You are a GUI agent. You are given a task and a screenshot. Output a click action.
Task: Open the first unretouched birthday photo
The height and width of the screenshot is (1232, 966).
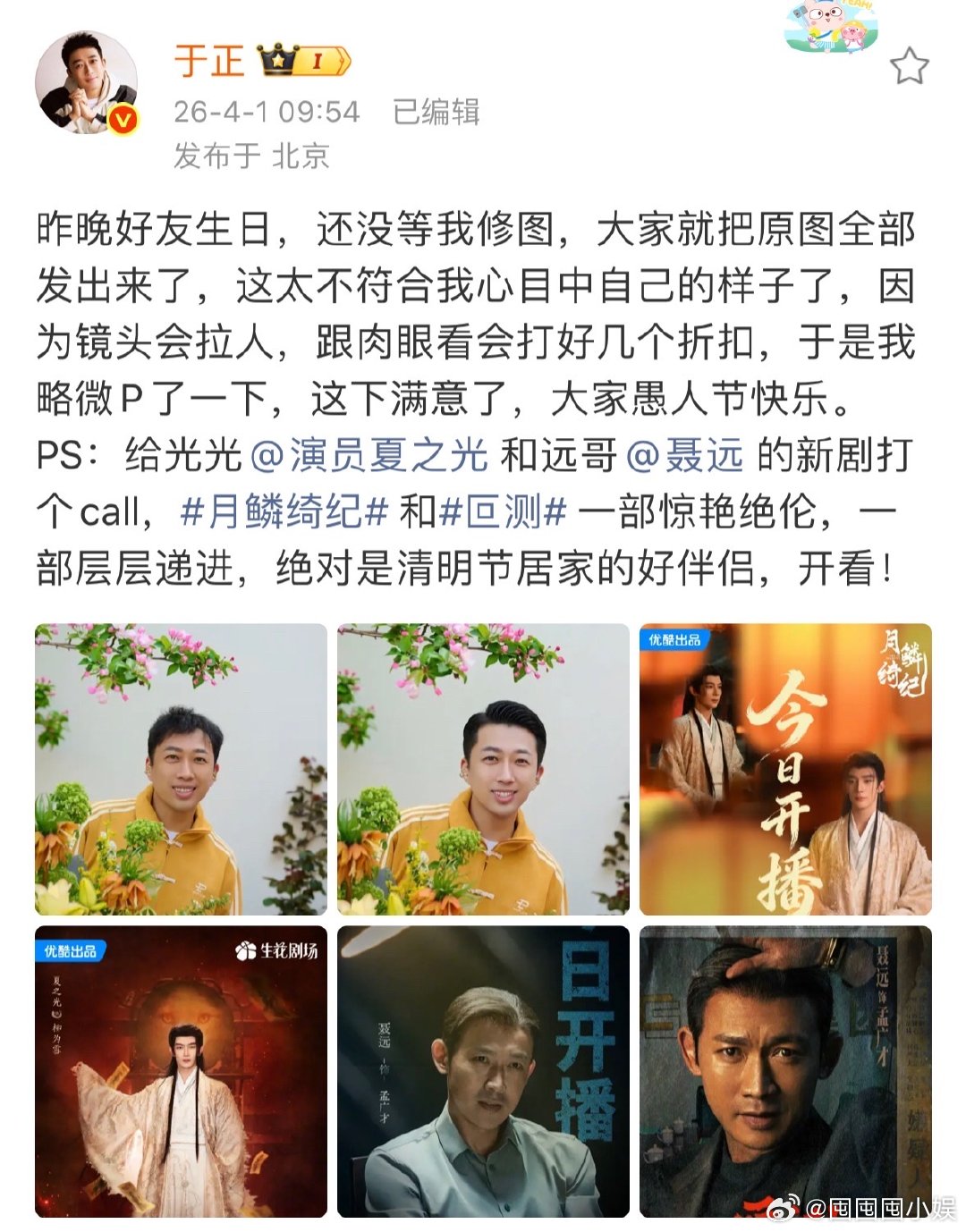[x=179, y=769]
